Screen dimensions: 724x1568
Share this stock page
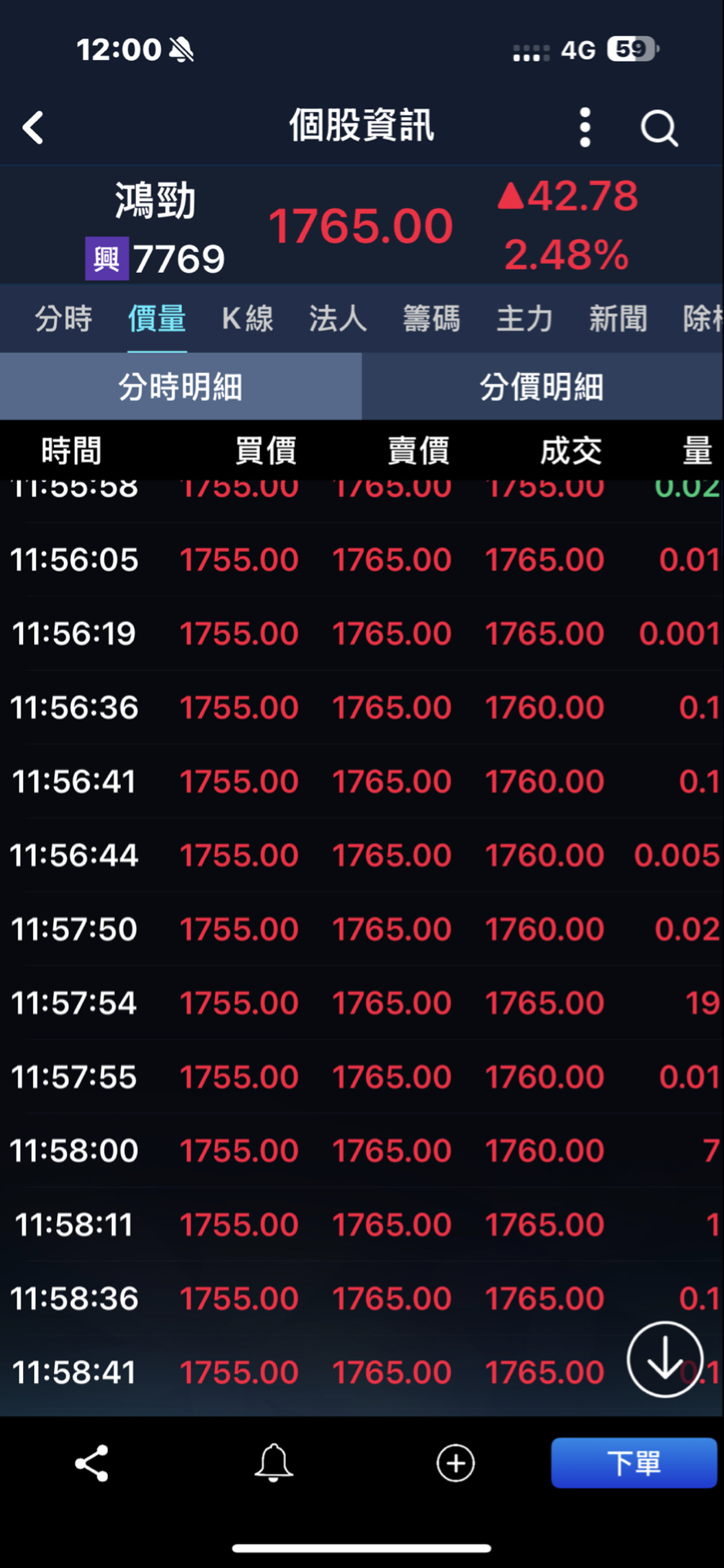click(92, 1463)
